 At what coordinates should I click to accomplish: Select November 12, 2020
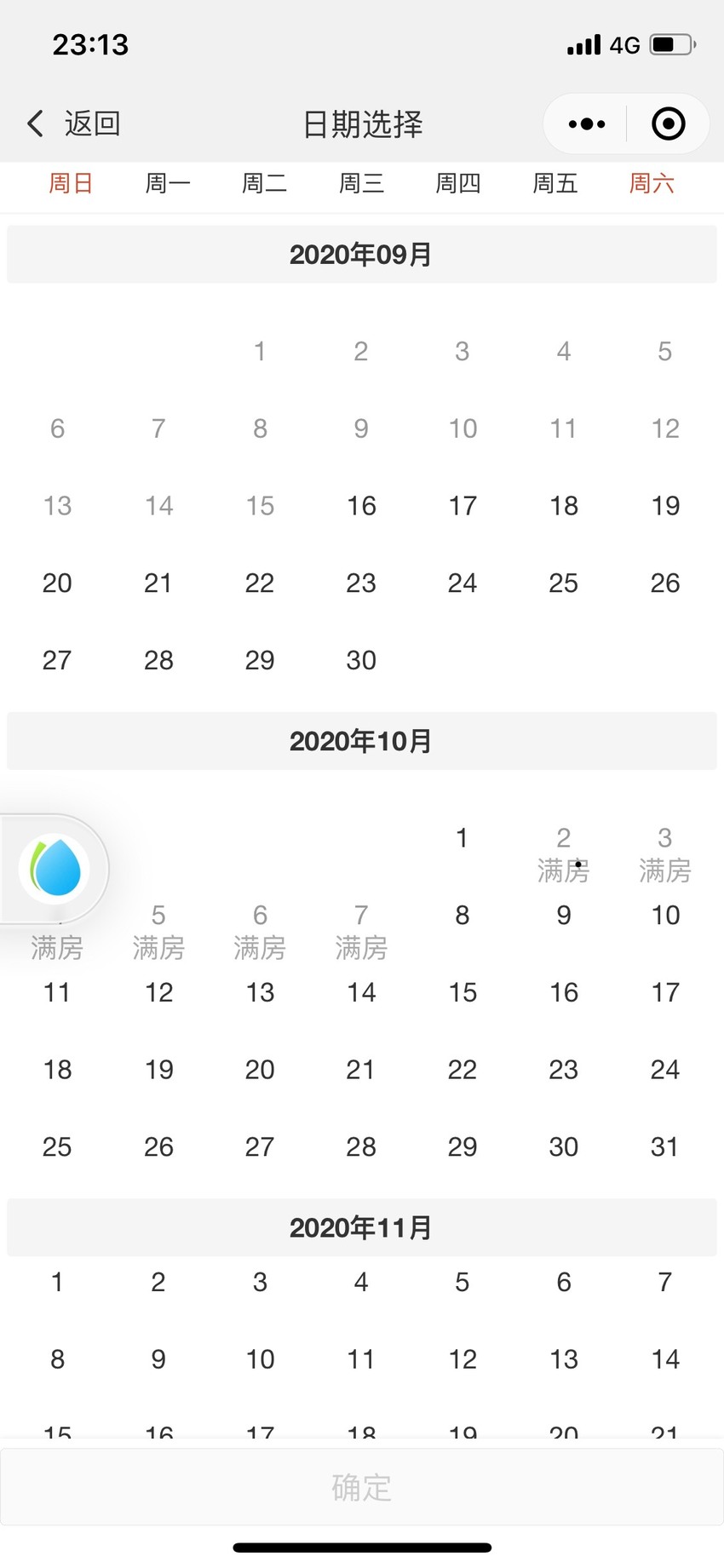(463, 1359)
